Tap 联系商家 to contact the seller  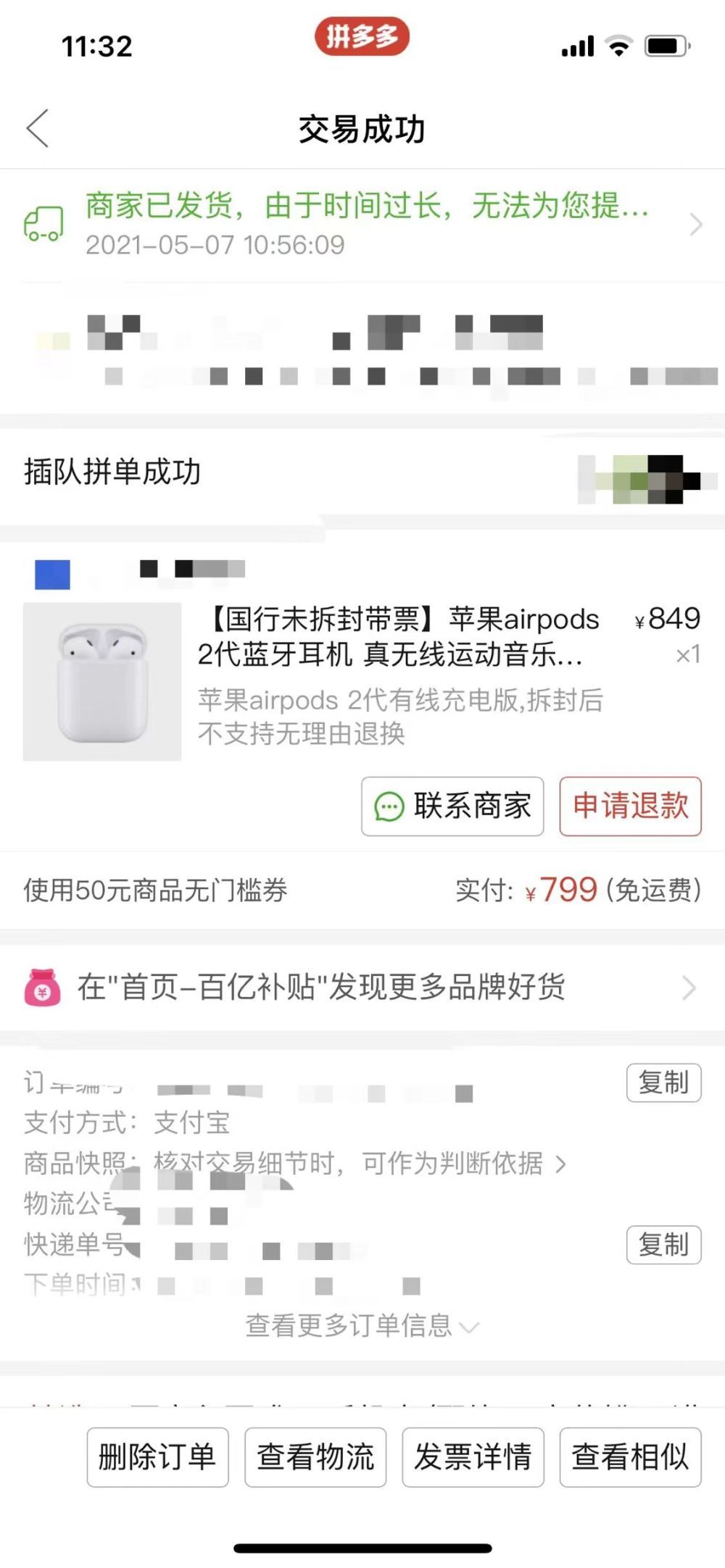[x=452, y=806]
